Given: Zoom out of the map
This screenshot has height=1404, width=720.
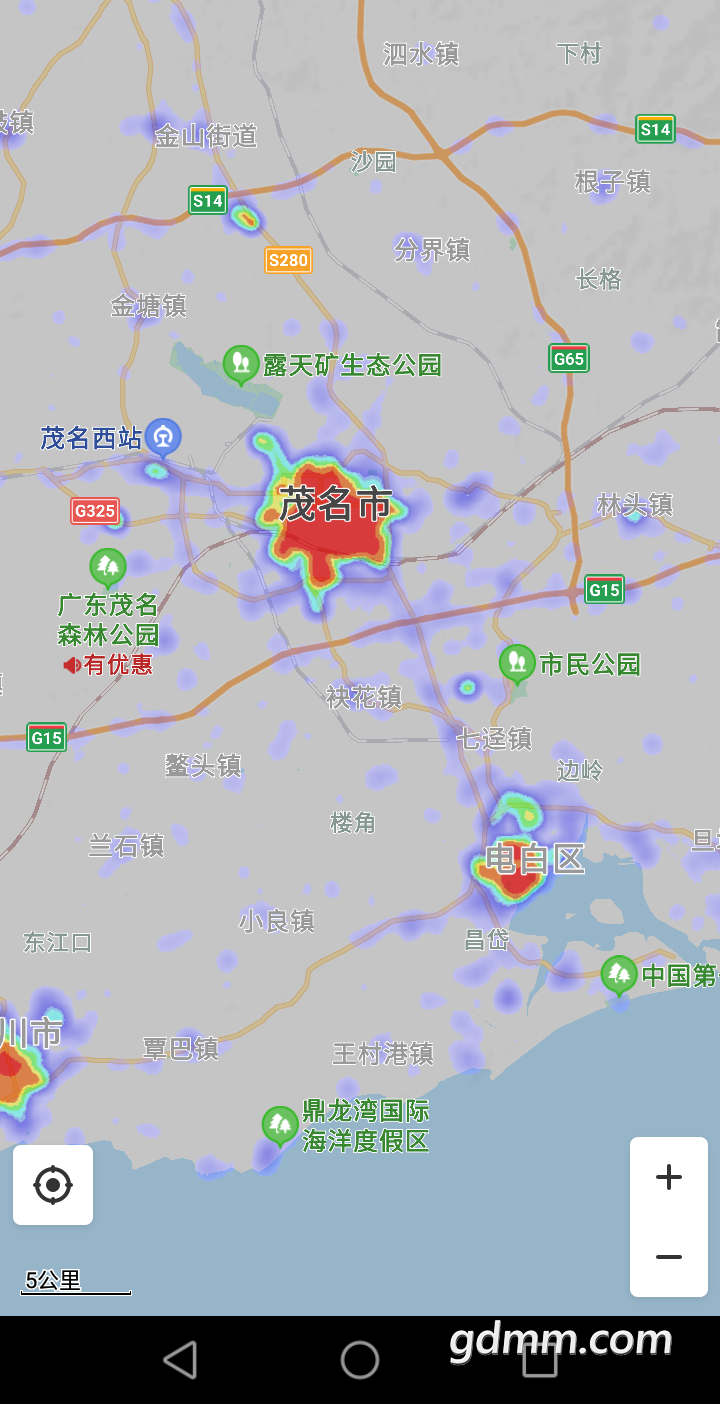Looking at the screenshot, I should coord(669,1257).
